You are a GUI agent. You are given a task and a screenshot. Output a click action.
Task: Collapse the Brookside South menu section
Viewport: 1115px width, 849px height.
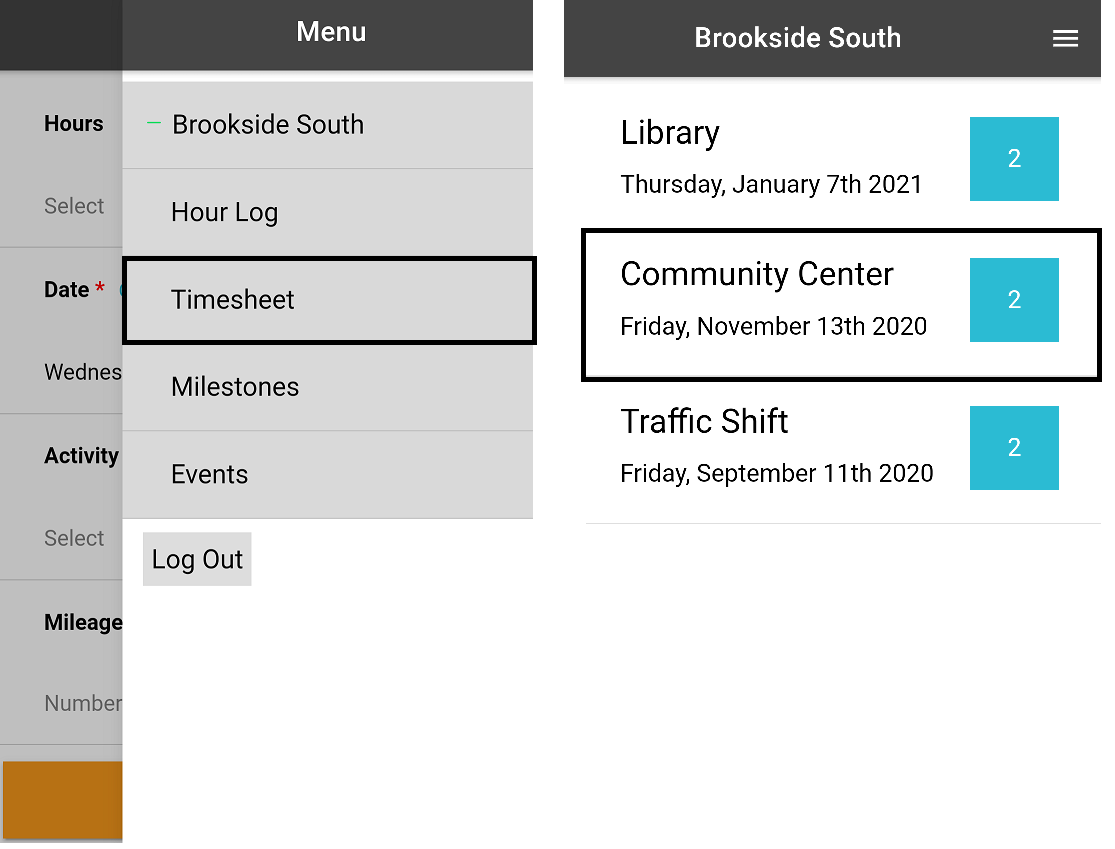click(x=267, y=125)
